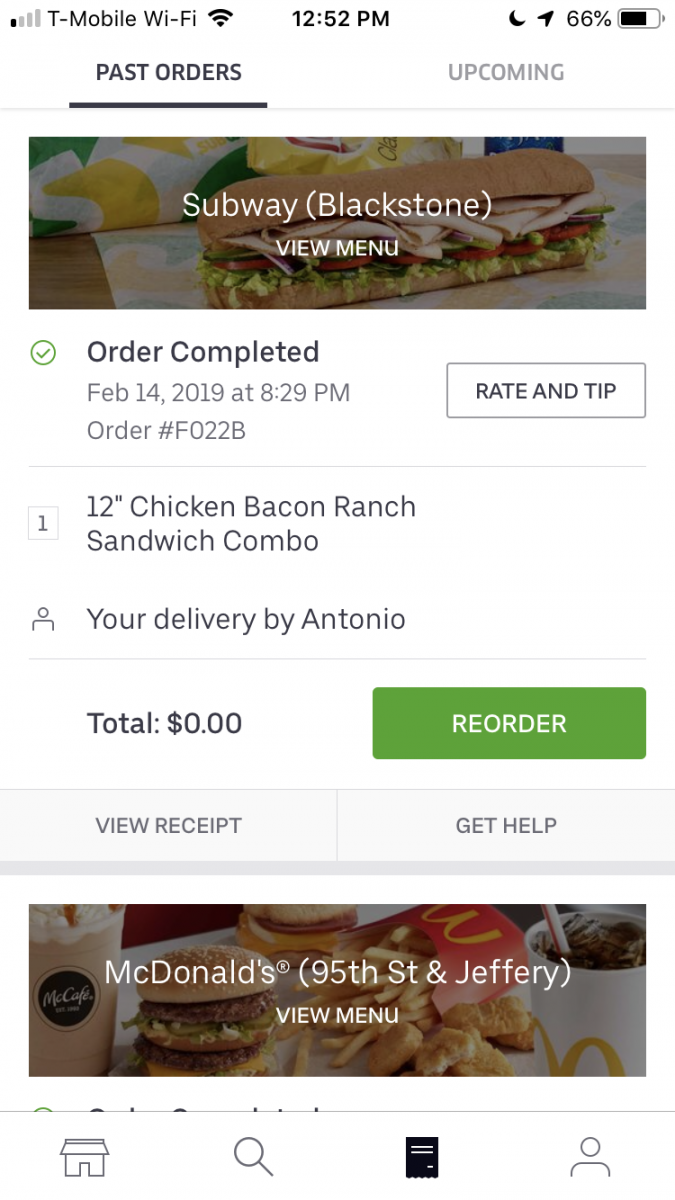Get help with the Subway order
The width and height of the screenshot is (675, 1200).
506,825
